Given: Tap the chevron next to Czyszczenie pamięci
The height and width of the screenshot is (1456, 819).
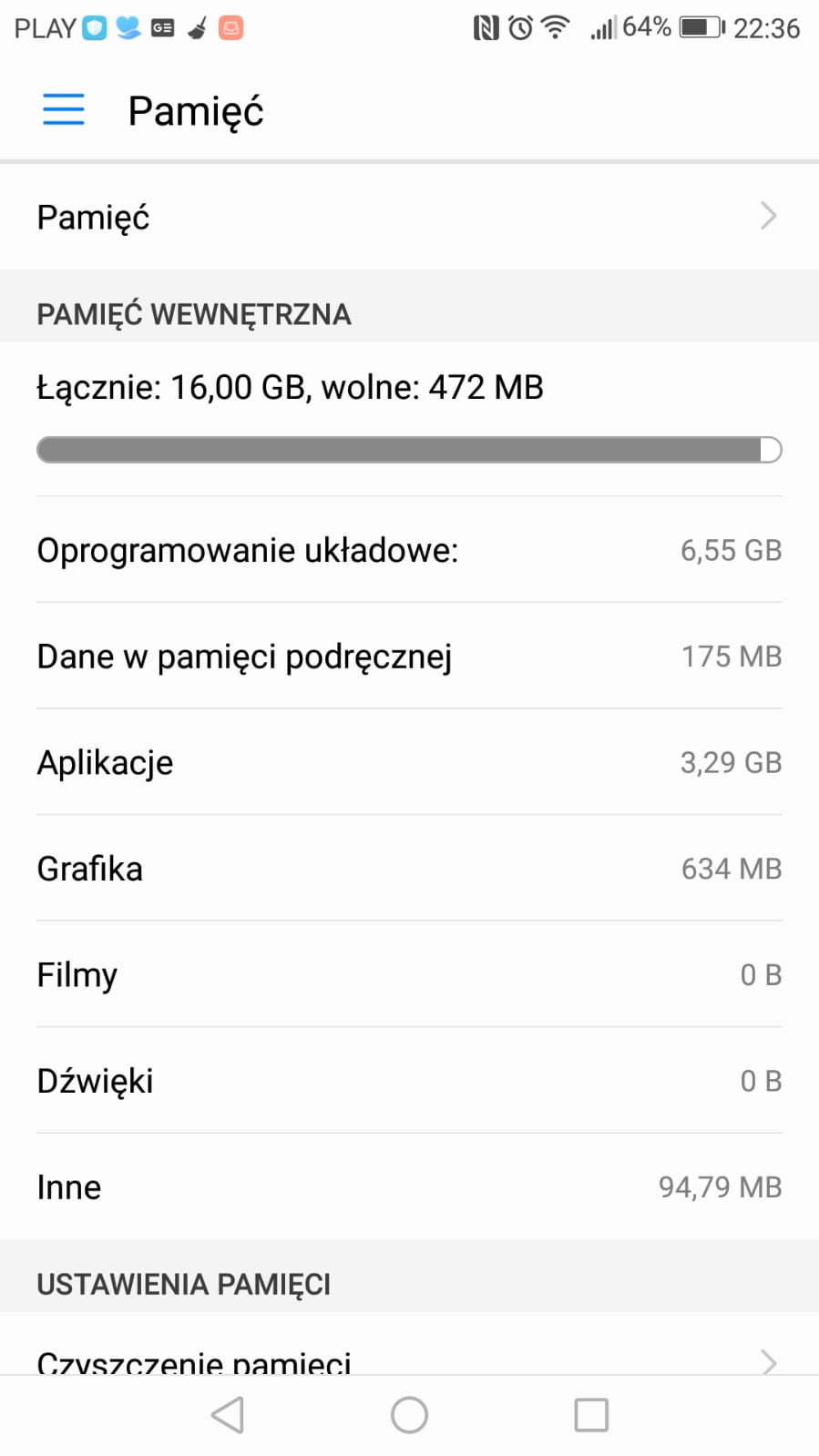Looking at the screenshot, I should coord(768,1359).
